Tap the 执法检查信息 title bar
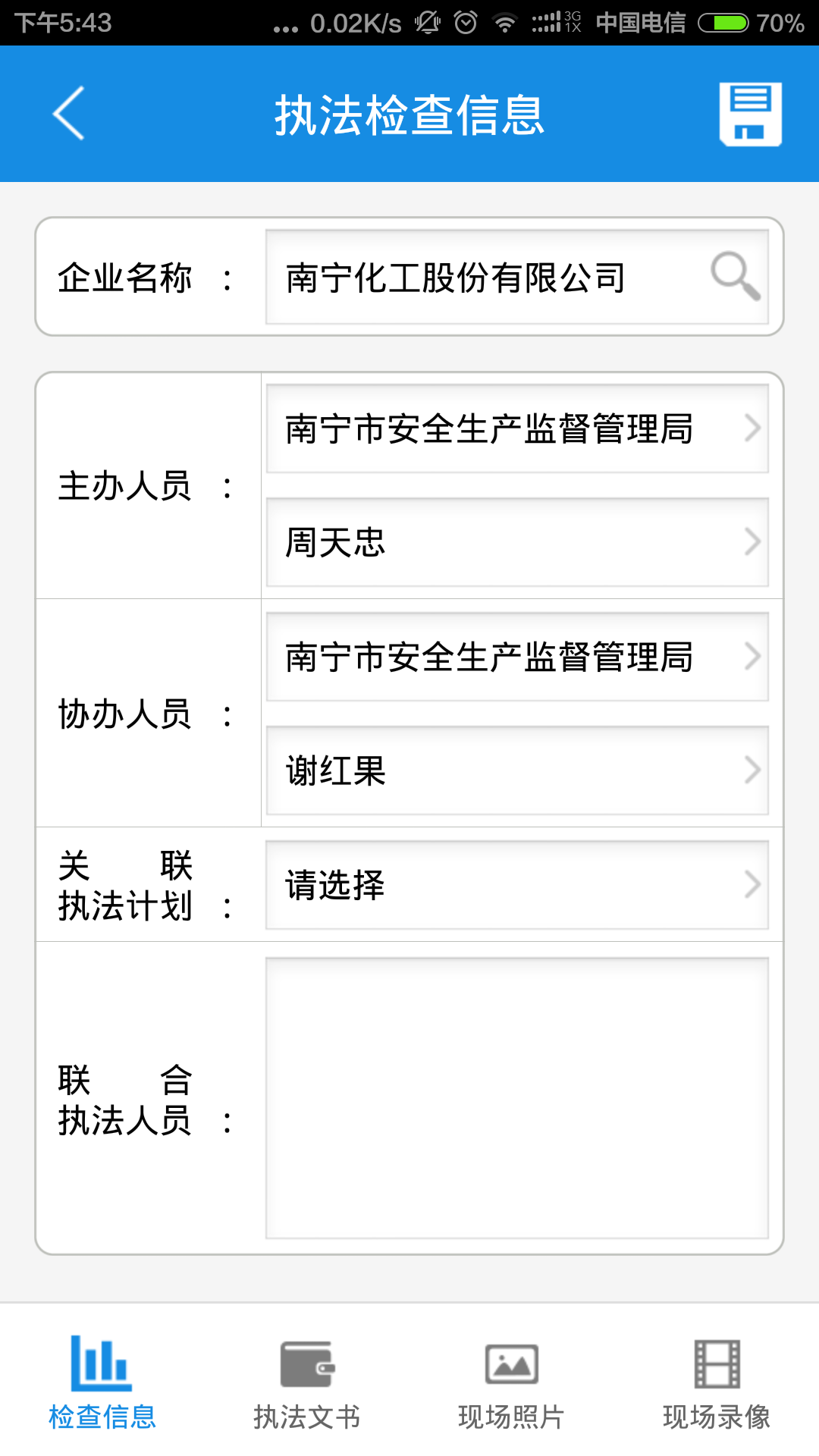This screenshot has height=1456, width=819. tap(409, 115)
